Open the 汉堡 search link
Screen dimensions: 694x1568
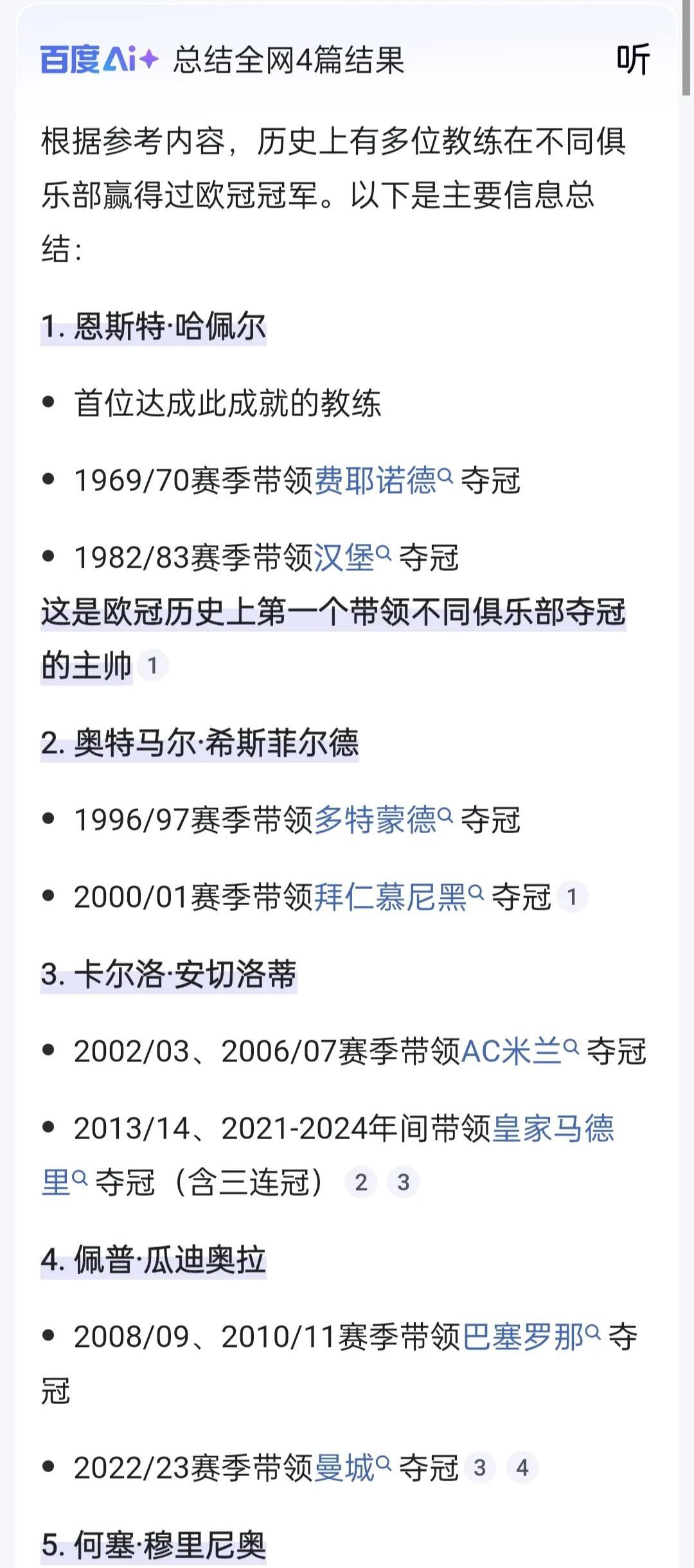point(353,557)
